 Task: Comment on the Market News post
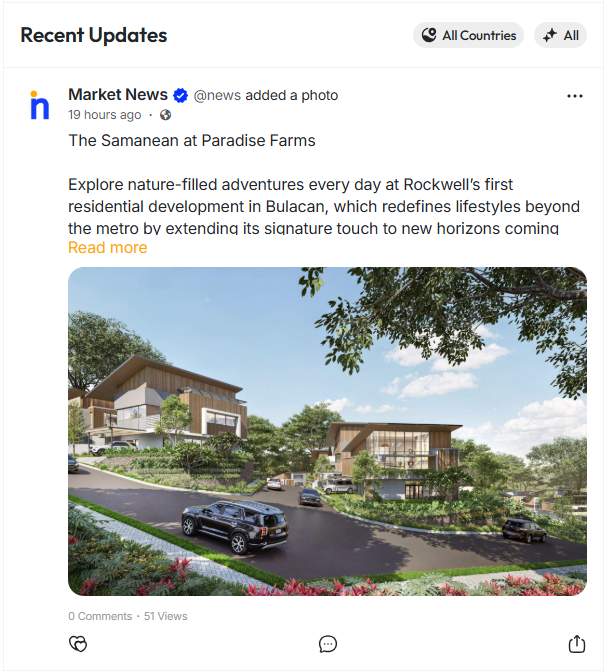(327, 644)
